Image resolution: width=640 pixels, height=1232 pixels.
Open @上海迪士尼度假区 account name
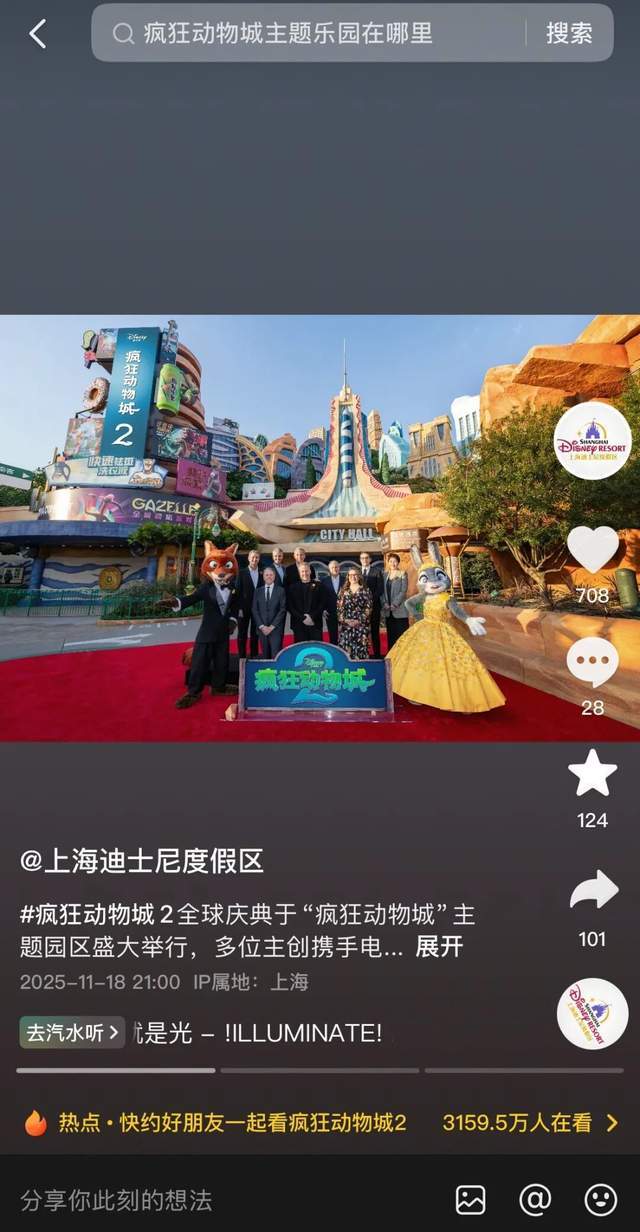[x=142, y=860]
